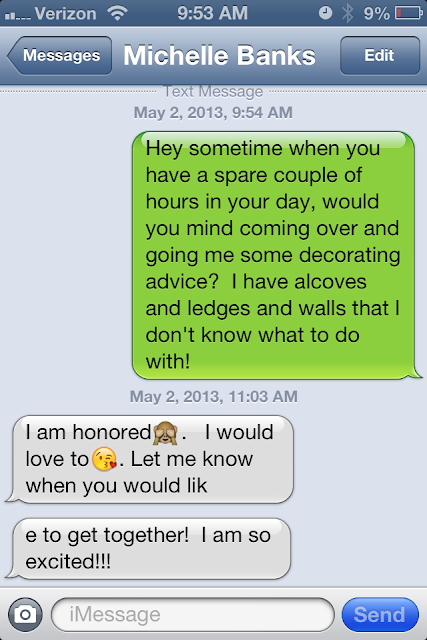Hit the Send button

tap(380, 614)
